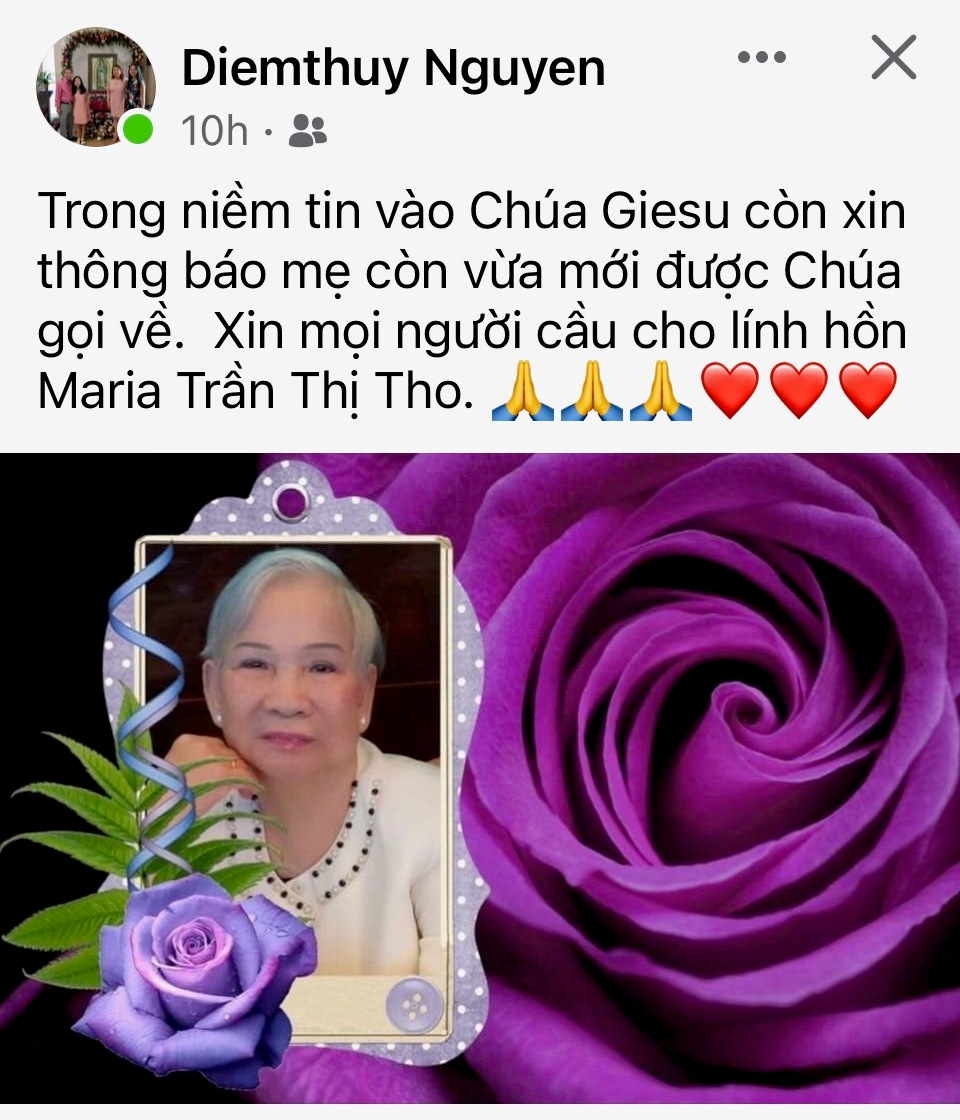
Task: Open the purple rose memorial photo
Action: [480, 778]
